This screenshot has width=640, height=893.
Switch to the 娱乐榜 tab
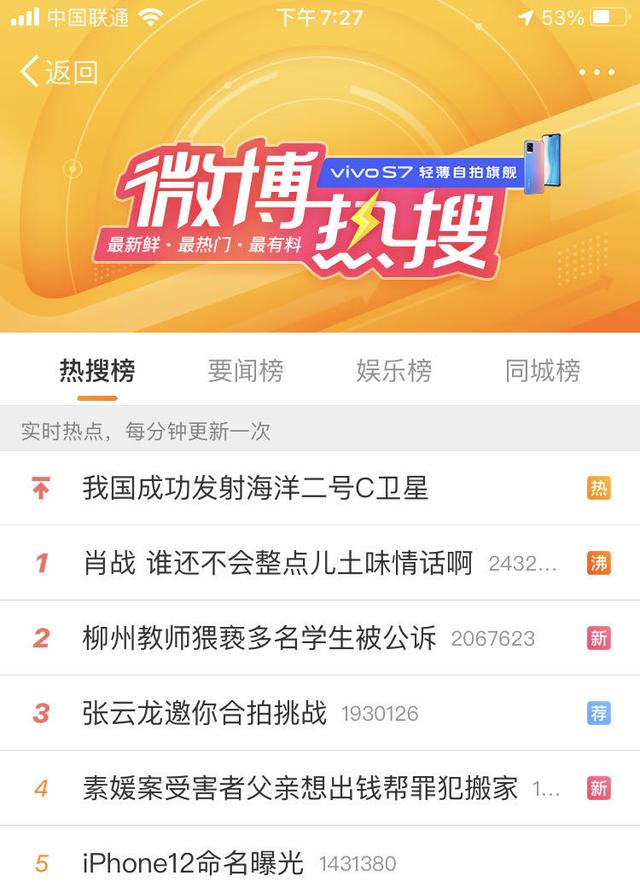pyautogui.click(x=394, y=371)
